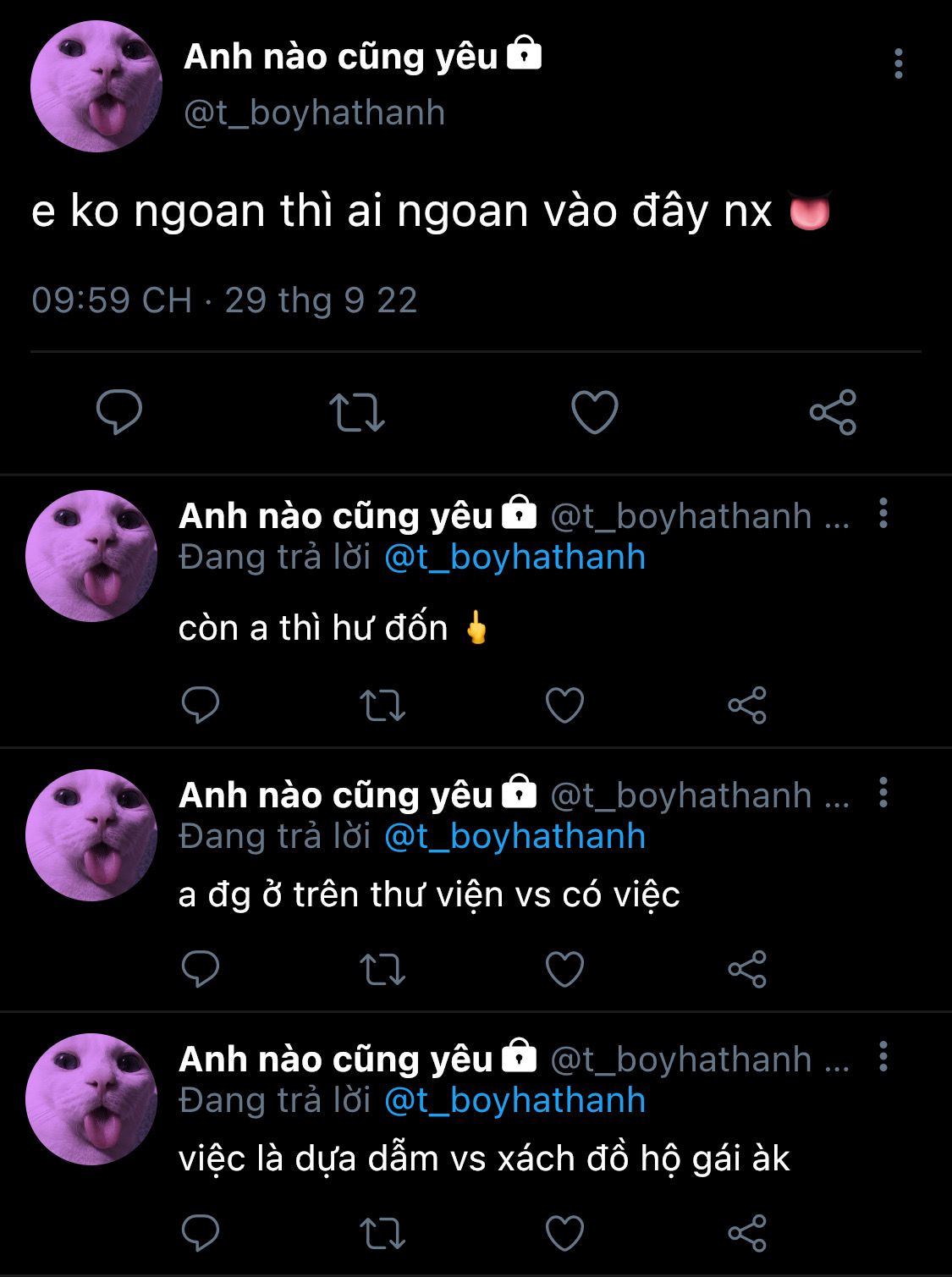Share 'a đg ở trên thư viện' reply
Viewport: 952px width, 1277px height.
click(x=747, y=969)
